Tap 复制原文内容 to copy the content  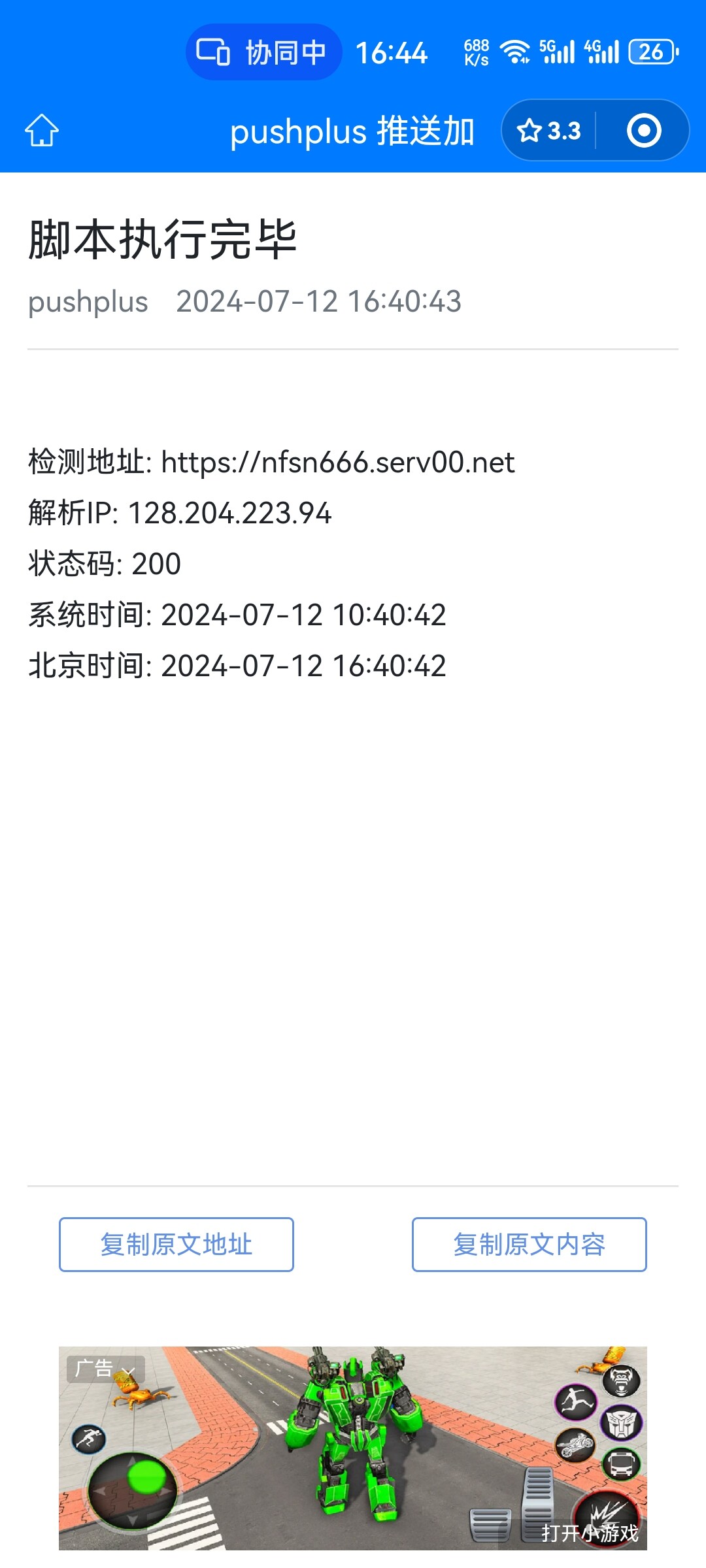(529, 1245)
